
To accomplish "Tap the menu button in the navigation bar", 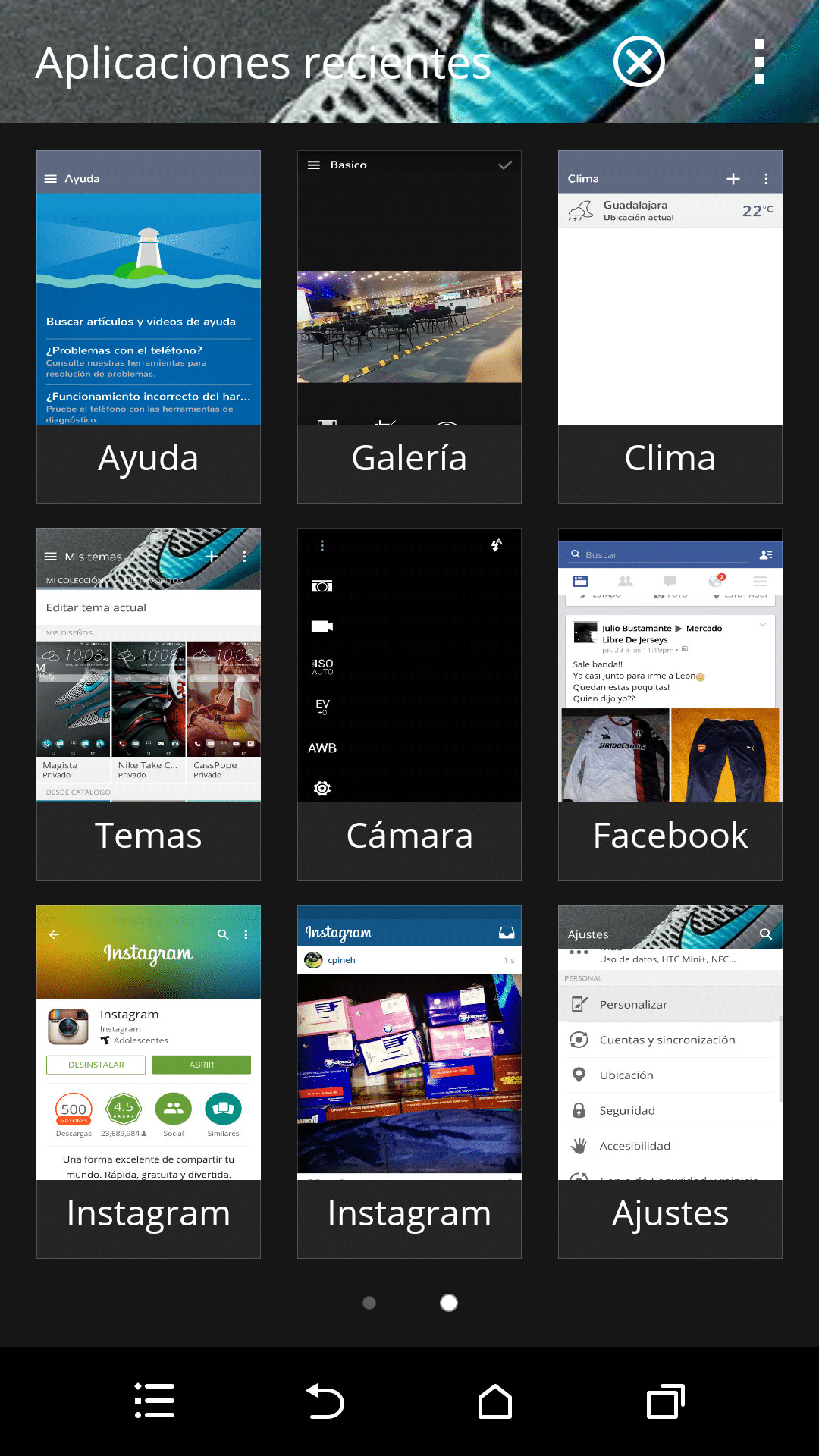I will click(x=155, y=1401).
